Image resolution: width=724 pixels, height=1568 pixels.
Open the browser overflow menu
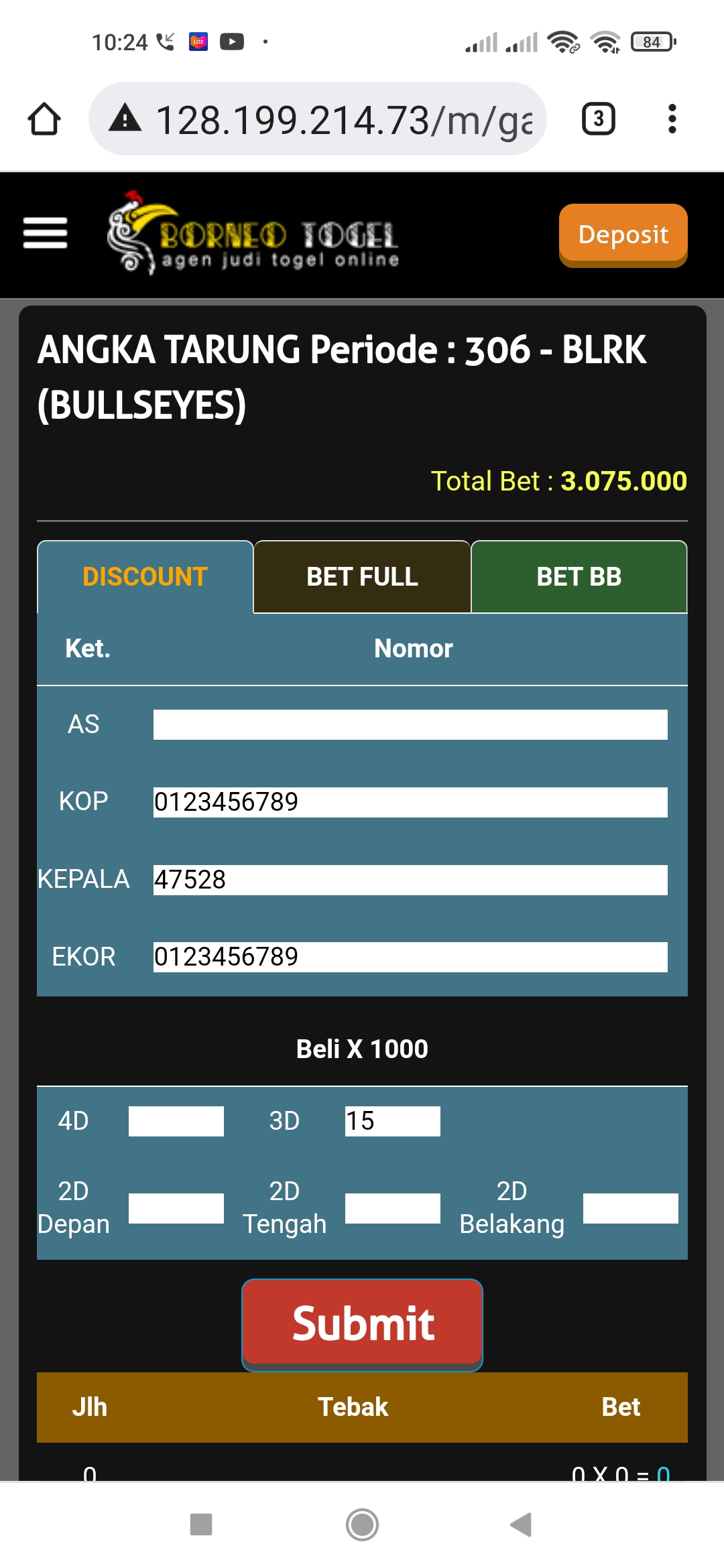click(672, 119)
